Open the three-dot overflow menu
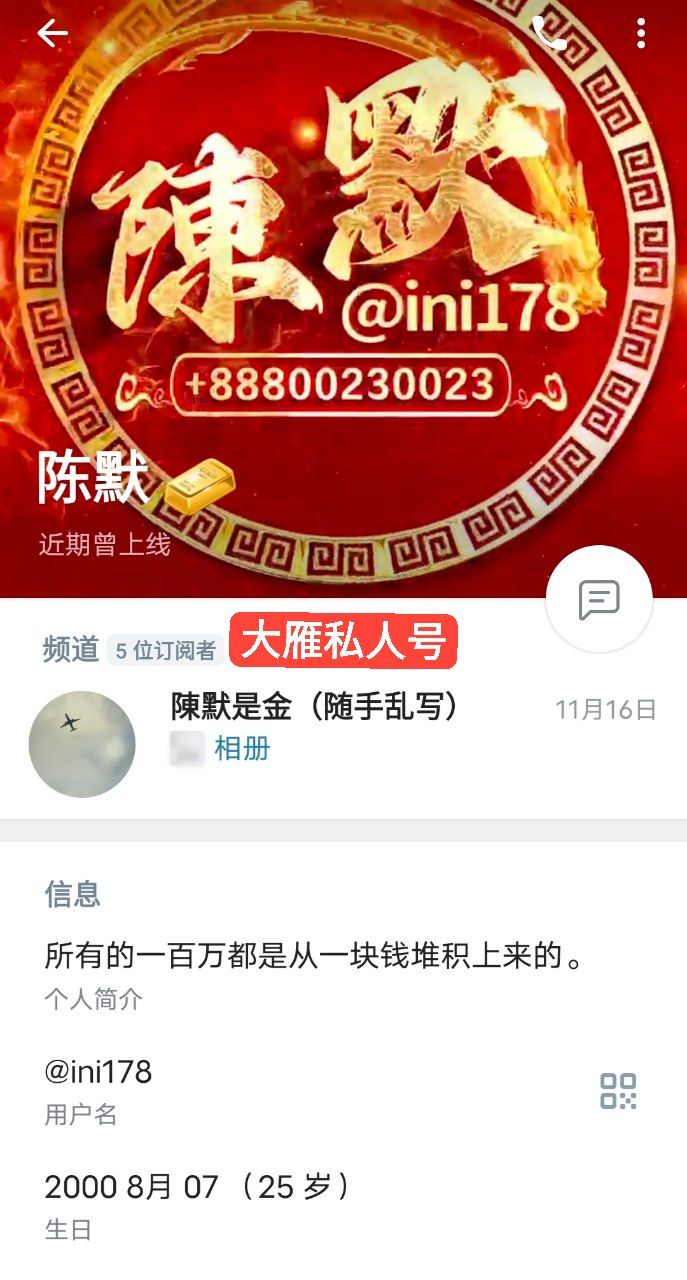The width and height of the screenshot is (687, 1280). 641,34
